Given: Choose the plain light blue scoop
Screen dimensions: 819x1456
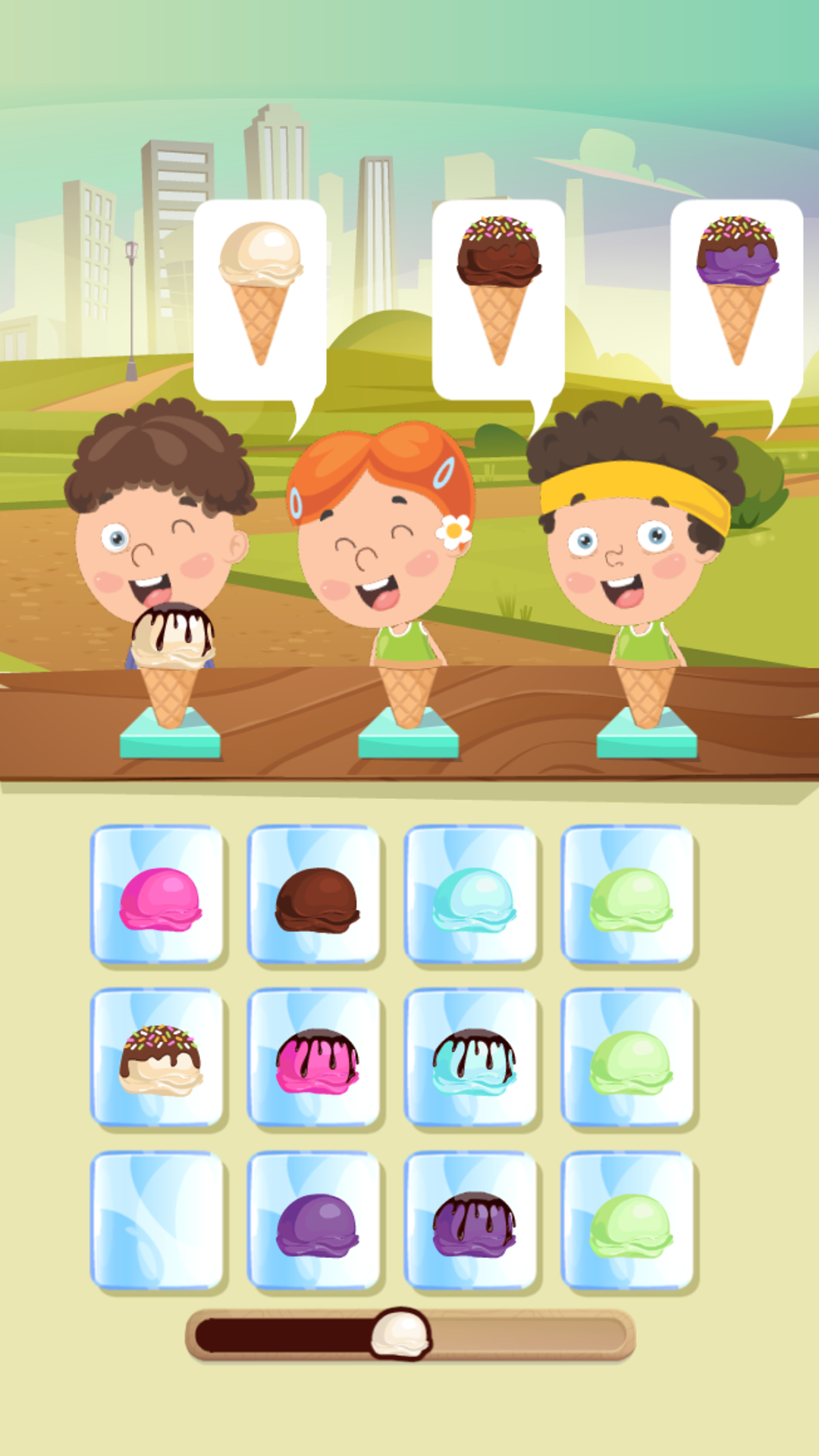Looking at the screenshot, I should (472, 896).
